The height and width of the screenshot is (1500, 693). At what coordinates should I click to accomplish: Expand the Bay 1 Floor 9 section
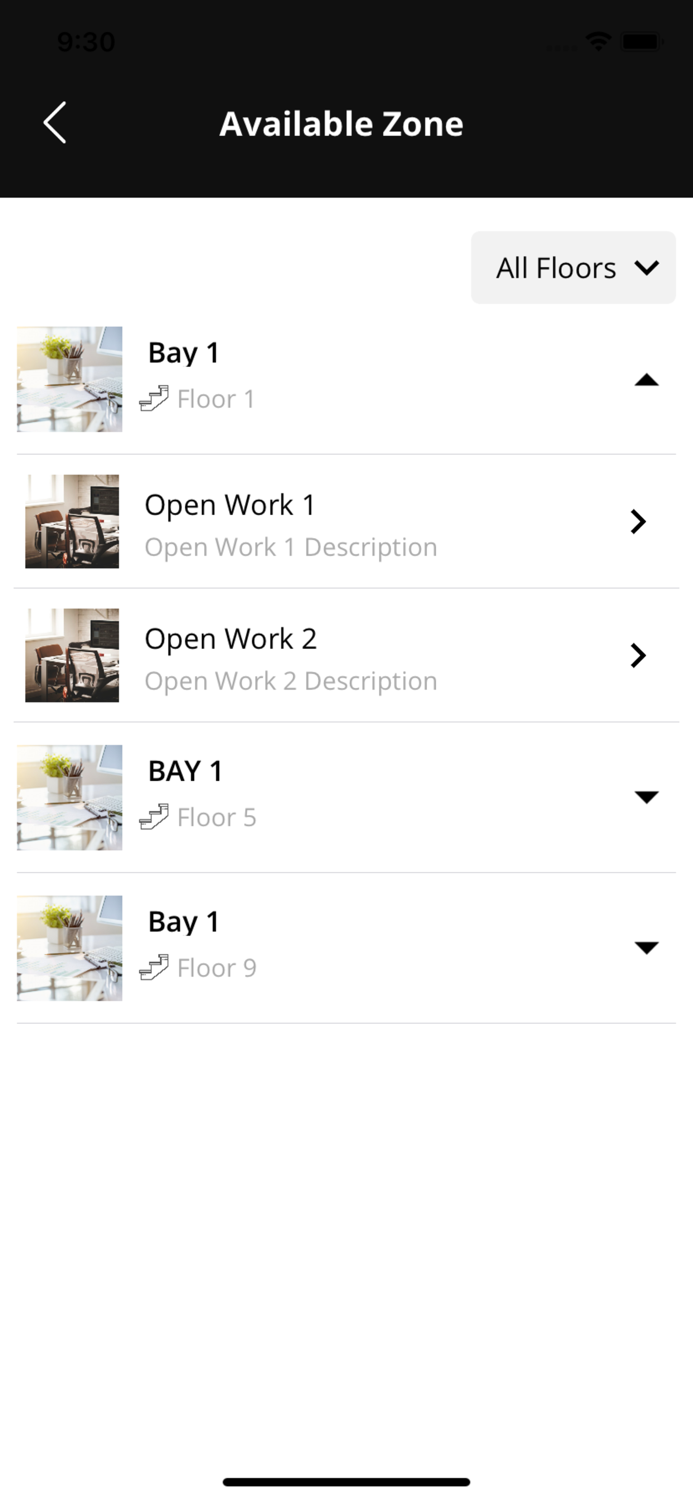(x=646, y=947)
